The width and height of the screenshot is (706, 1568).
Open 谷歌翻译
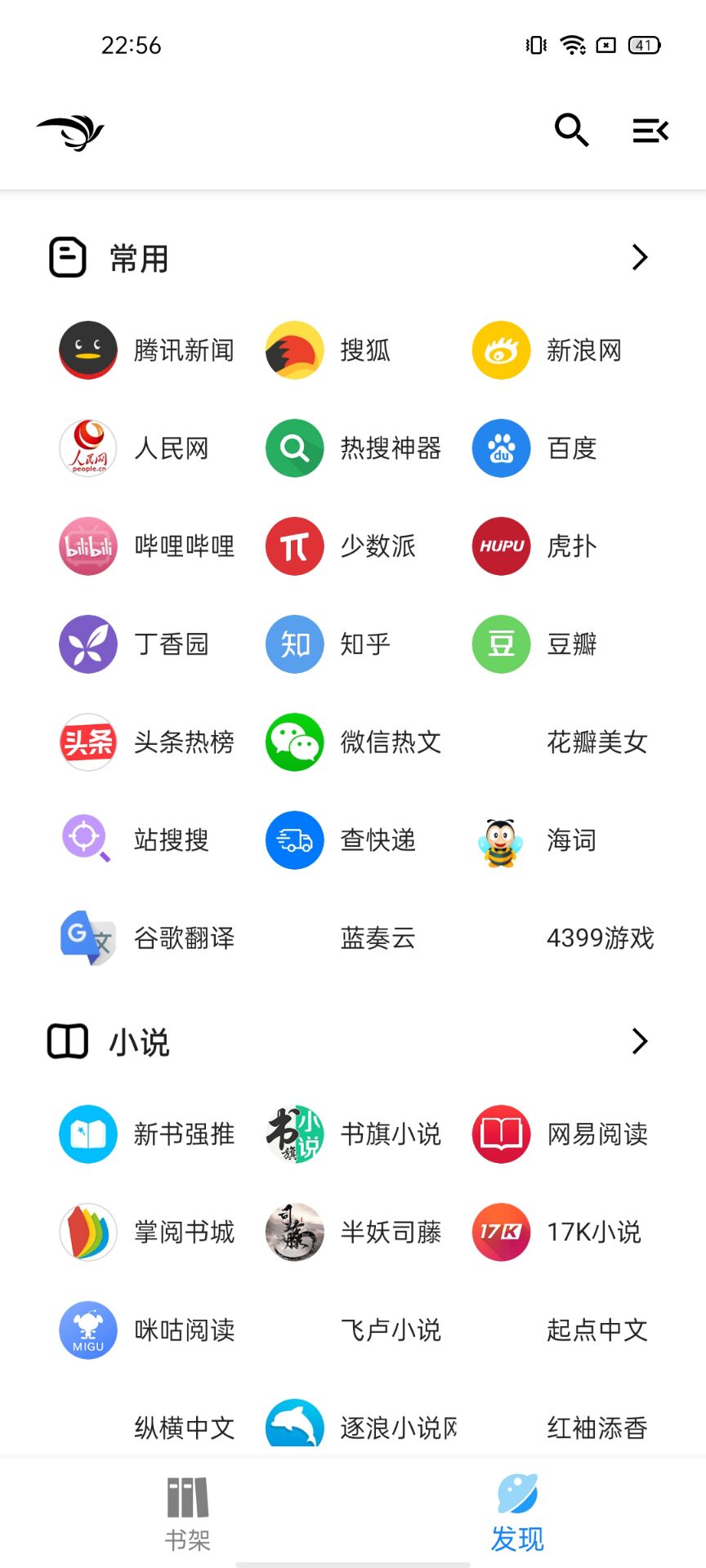click(x=147, y=938)
